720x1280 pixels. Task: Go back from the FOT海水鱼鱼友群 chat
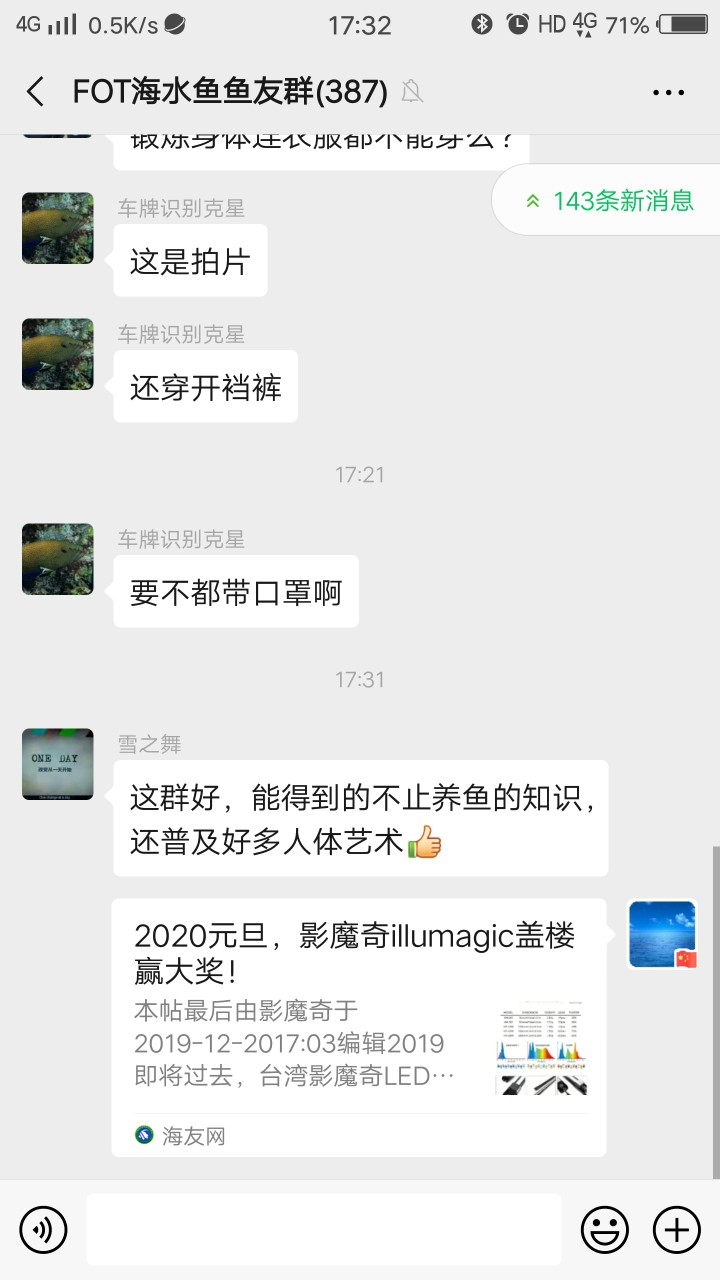36,92
